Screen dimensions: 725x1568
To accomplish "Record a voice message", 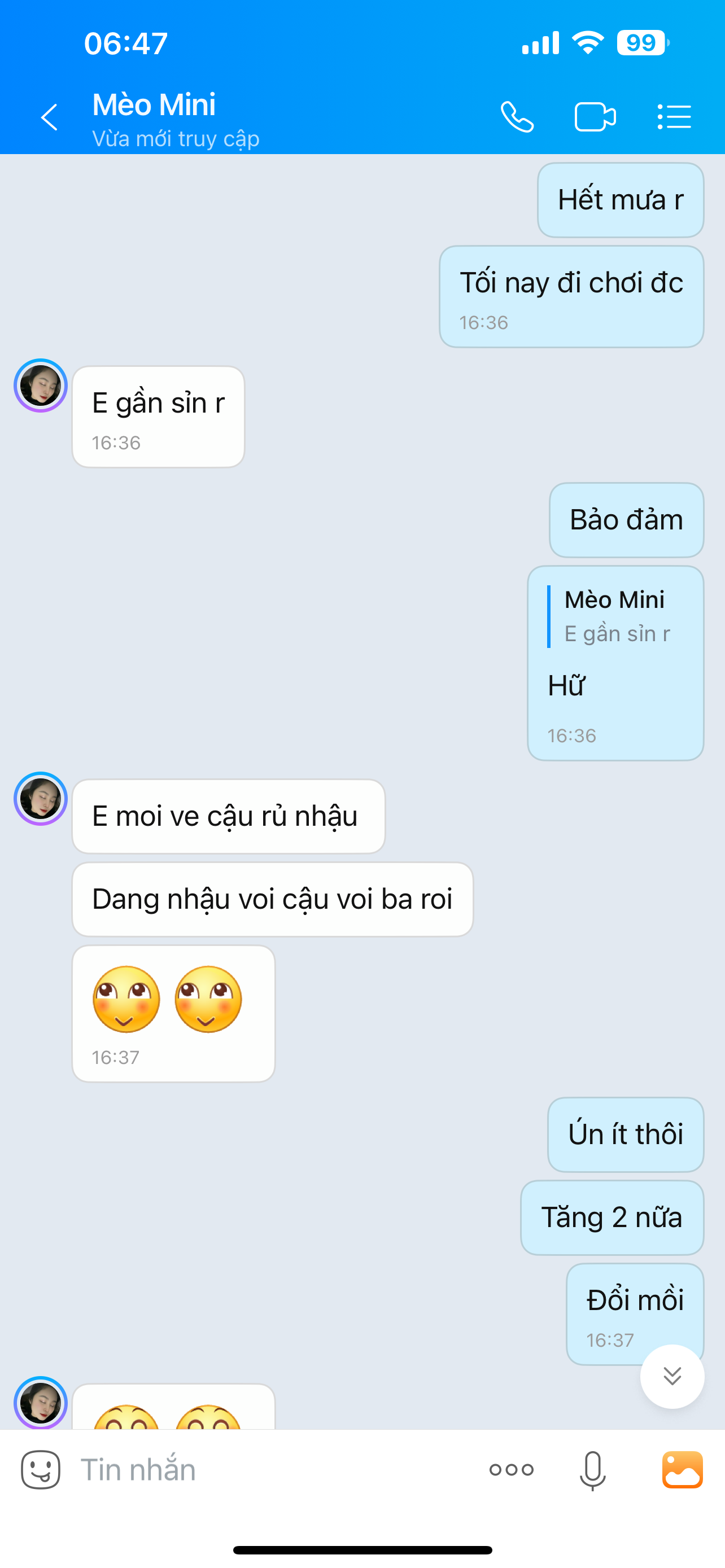I will coord(592,1470).
